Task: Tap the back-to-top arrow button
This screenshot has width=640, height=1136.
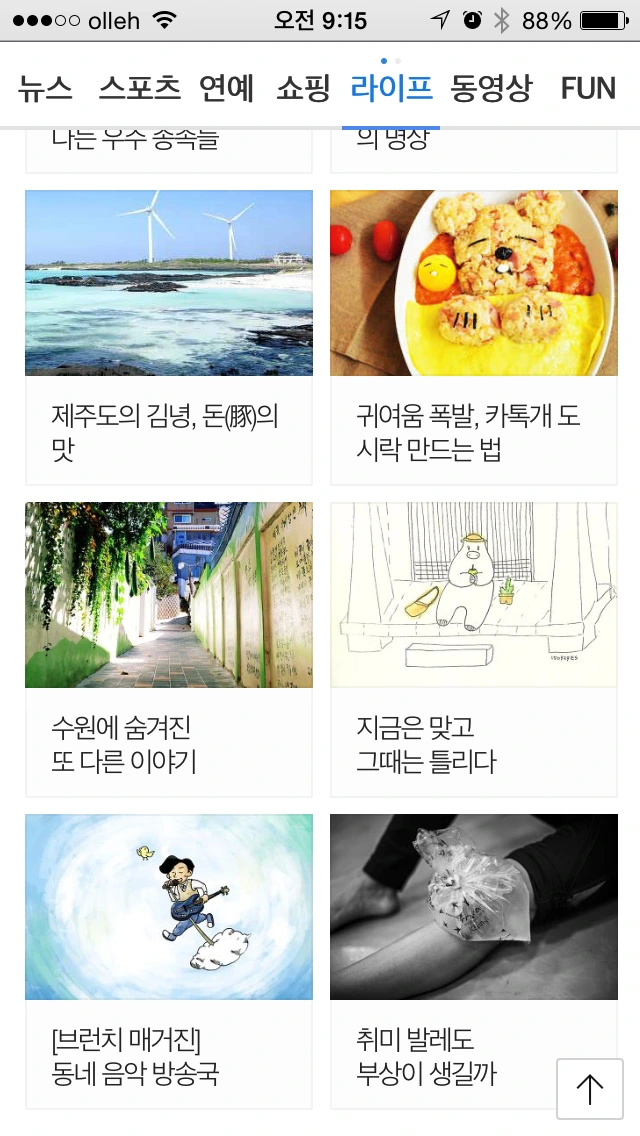Action: pos(589,1088)
